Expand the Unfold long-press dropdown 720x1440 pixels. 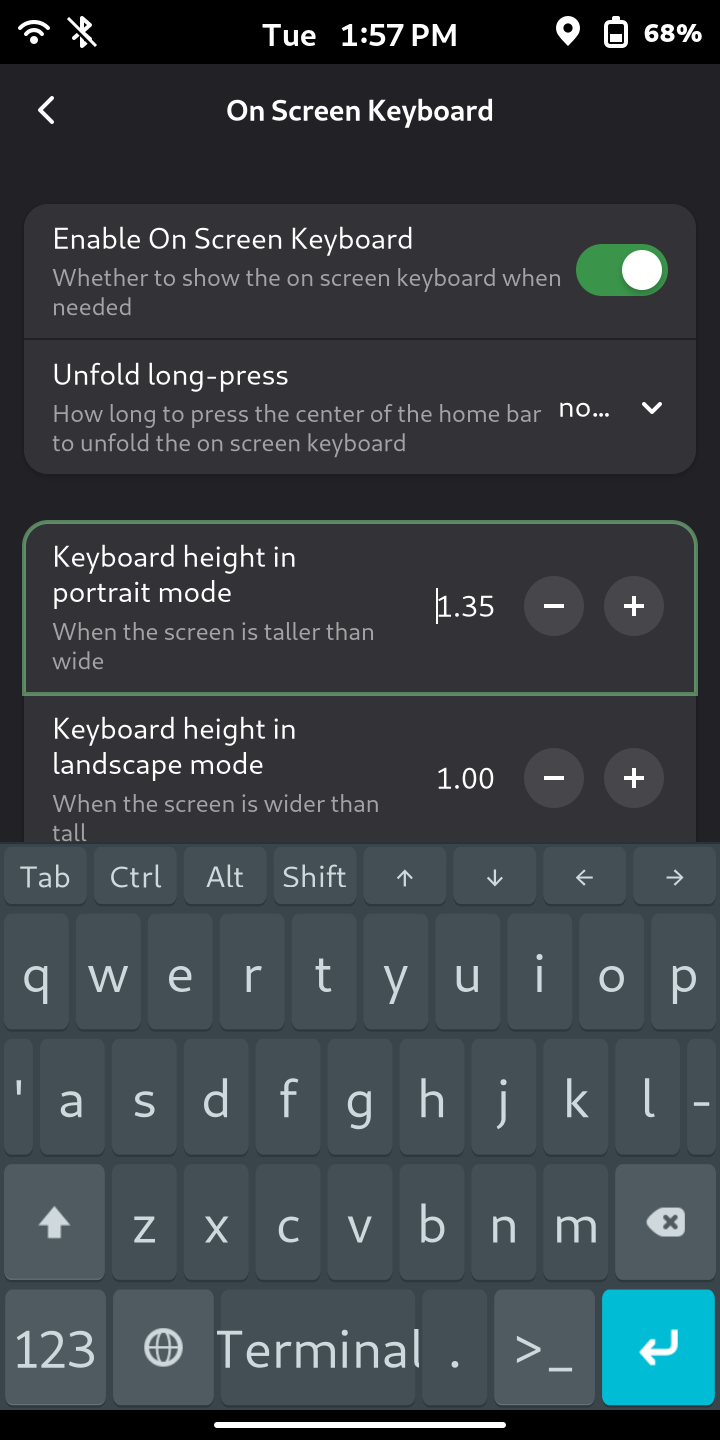point(651,408)
